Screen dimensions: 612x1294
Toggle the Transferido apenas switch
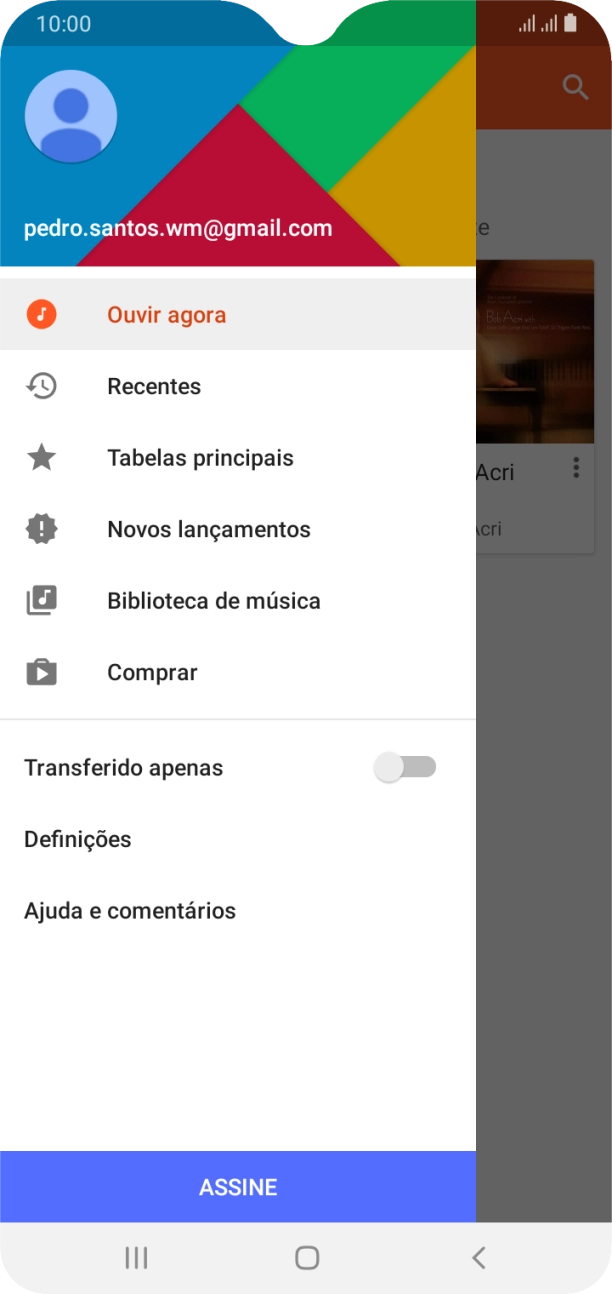405,768
